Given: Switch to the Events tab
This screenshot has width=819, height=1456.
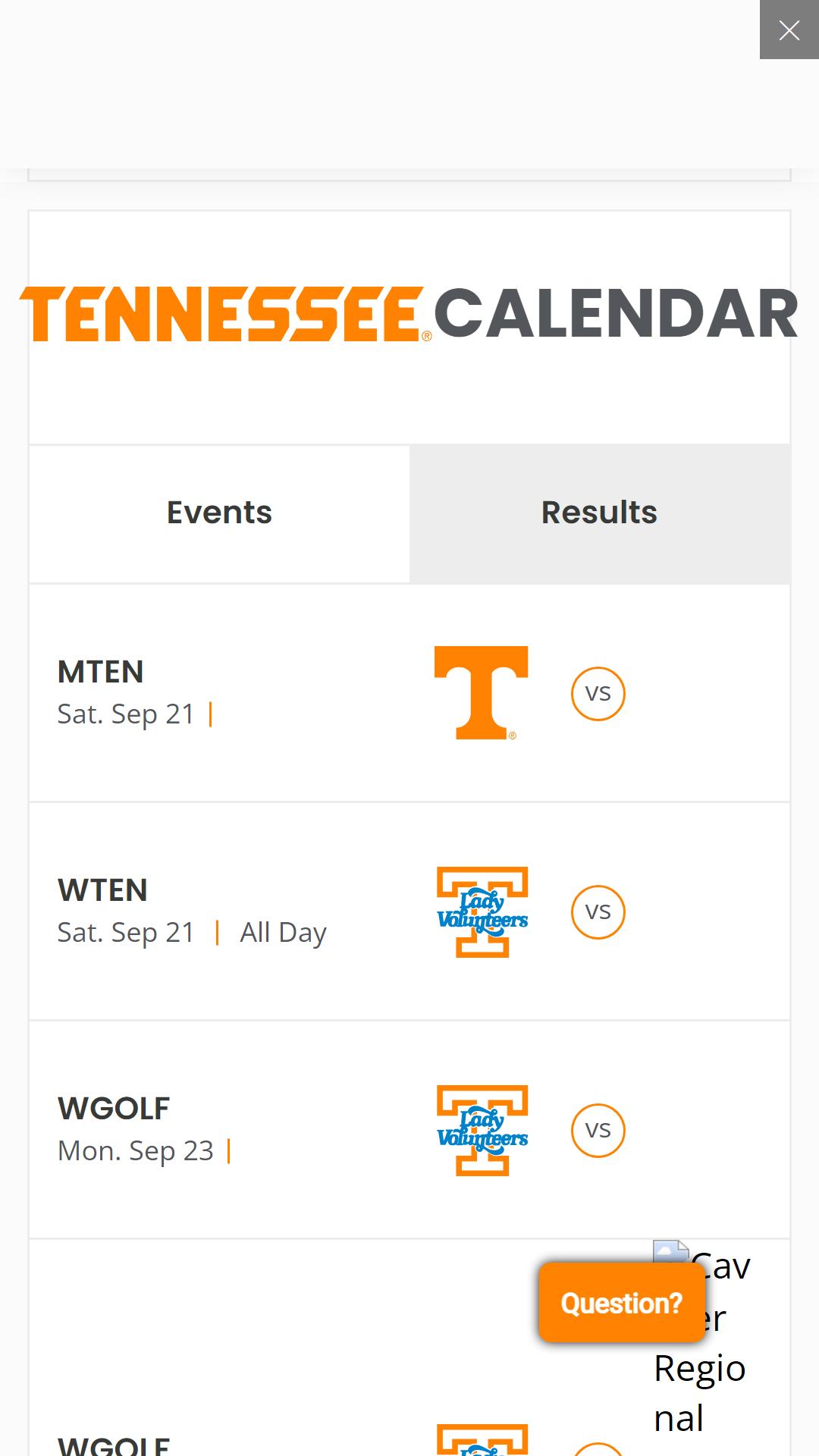Looking at the screenshot, I should tap(219, 513).
